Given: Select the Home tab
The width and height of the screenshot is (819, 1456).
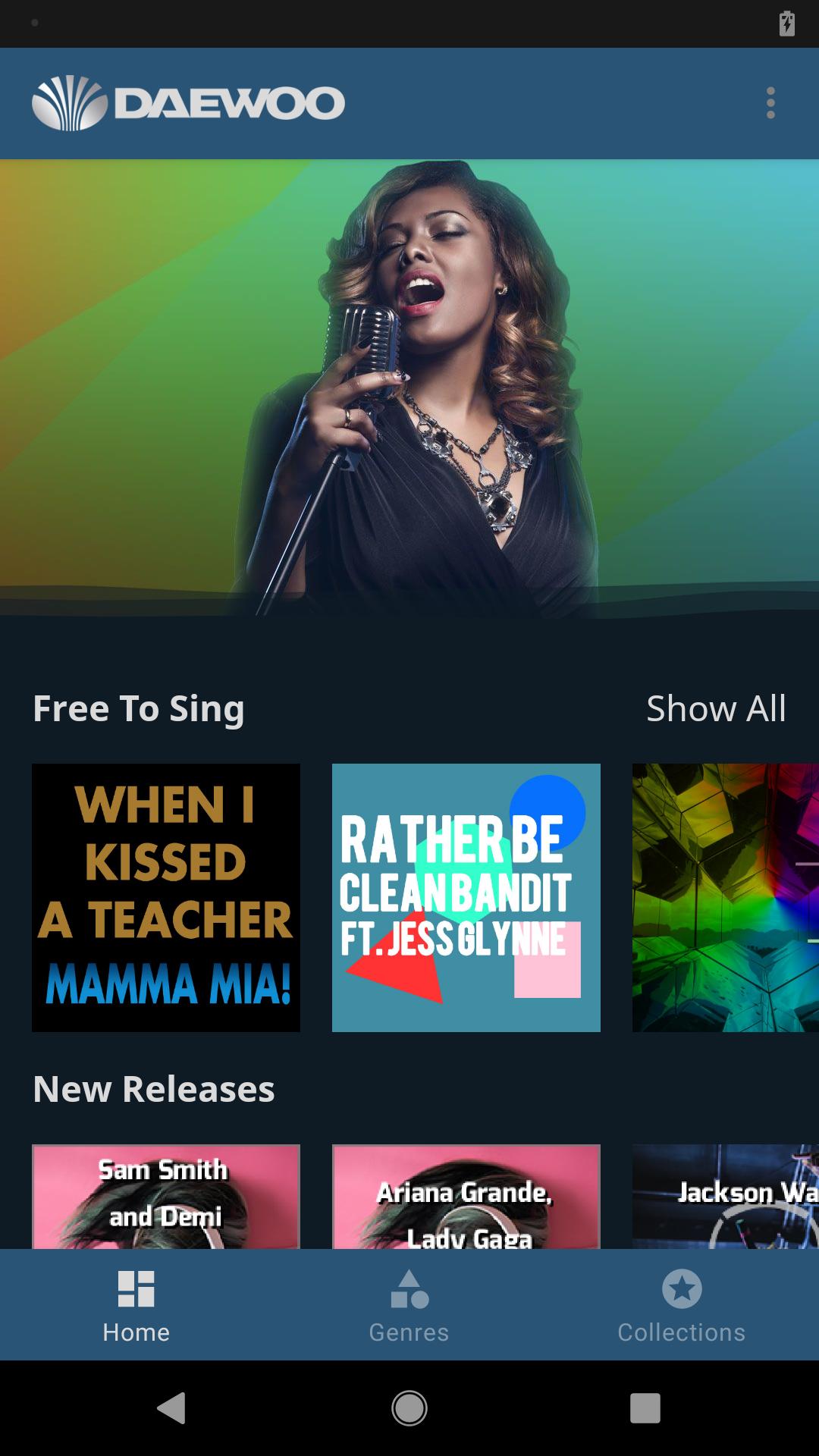Looking at the screenshot, I should click(x=136, y=1306).
